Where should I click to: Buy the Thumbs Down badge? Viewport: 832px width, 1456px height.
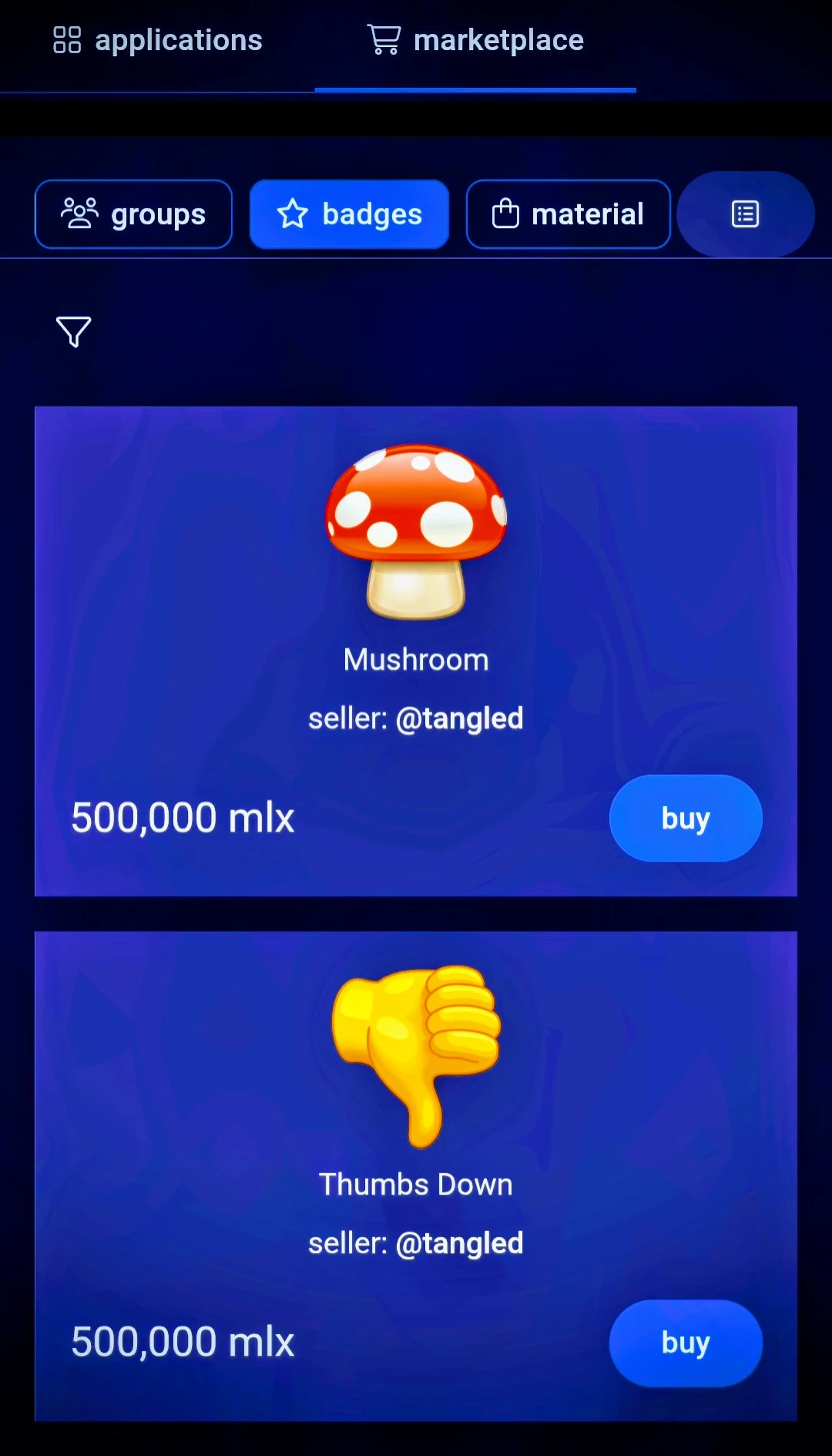tap(686, 1343)
